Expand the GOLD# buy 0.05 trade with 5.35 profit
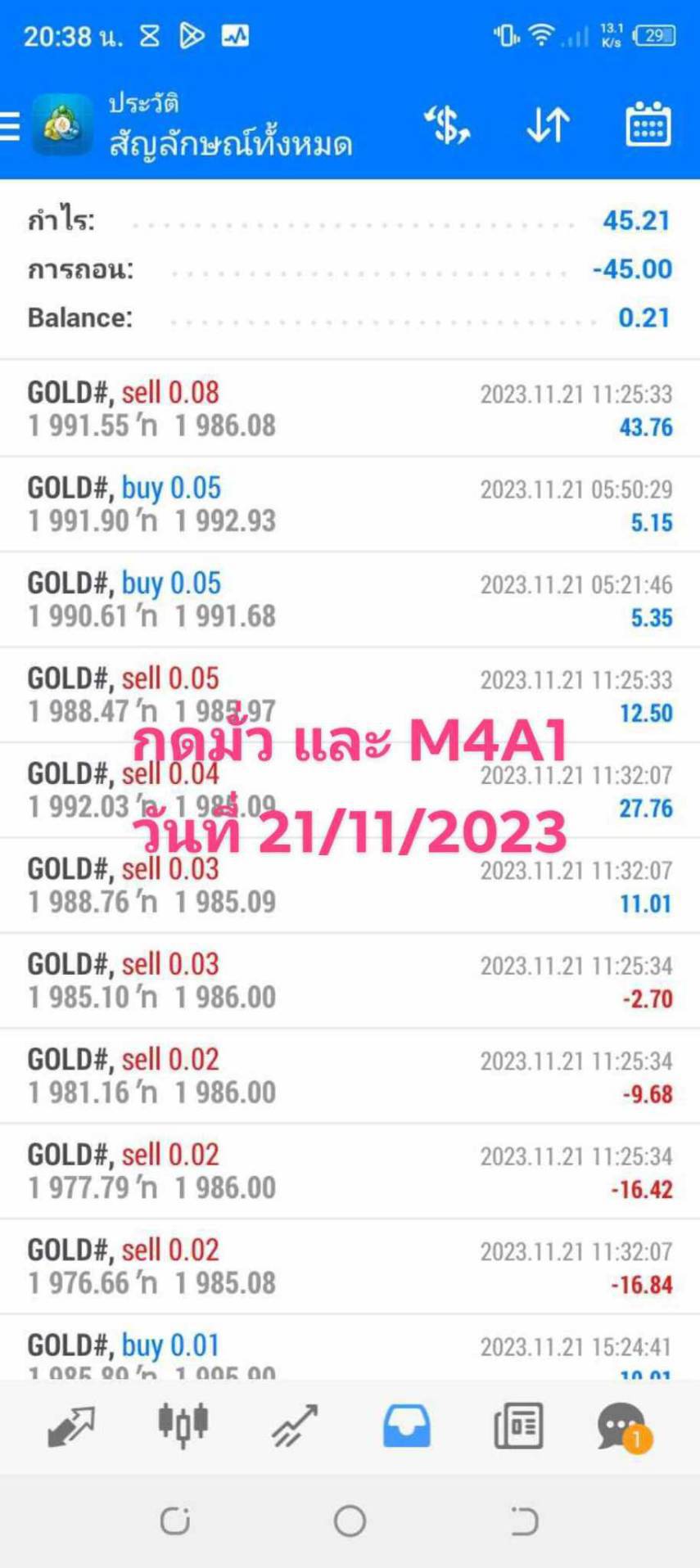 (350, 600)
